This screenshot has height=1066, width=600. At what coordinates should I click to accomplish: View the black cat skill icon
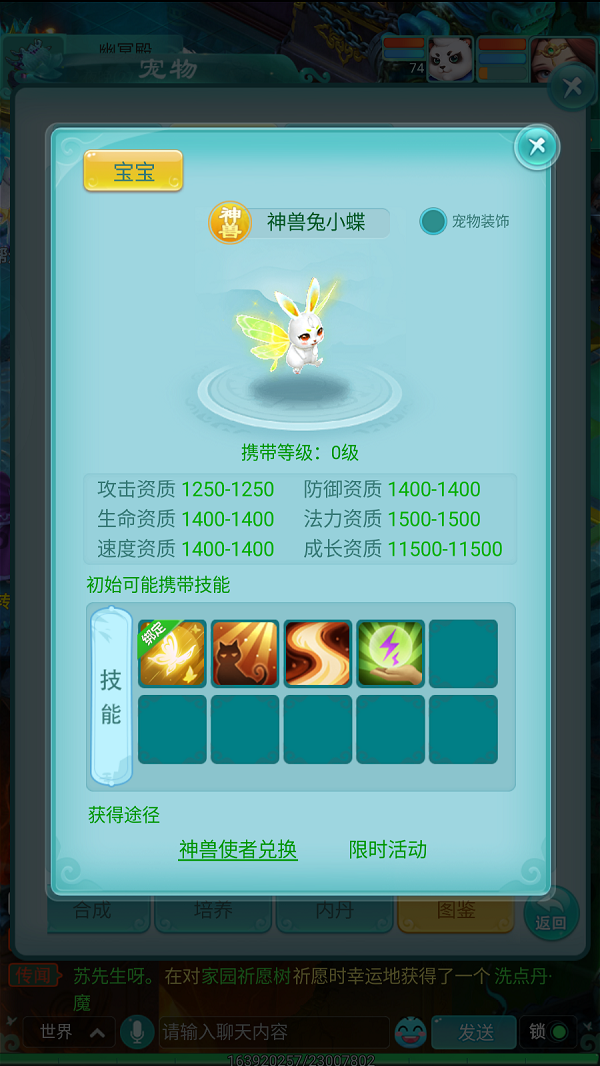click(x=245, y=654)
